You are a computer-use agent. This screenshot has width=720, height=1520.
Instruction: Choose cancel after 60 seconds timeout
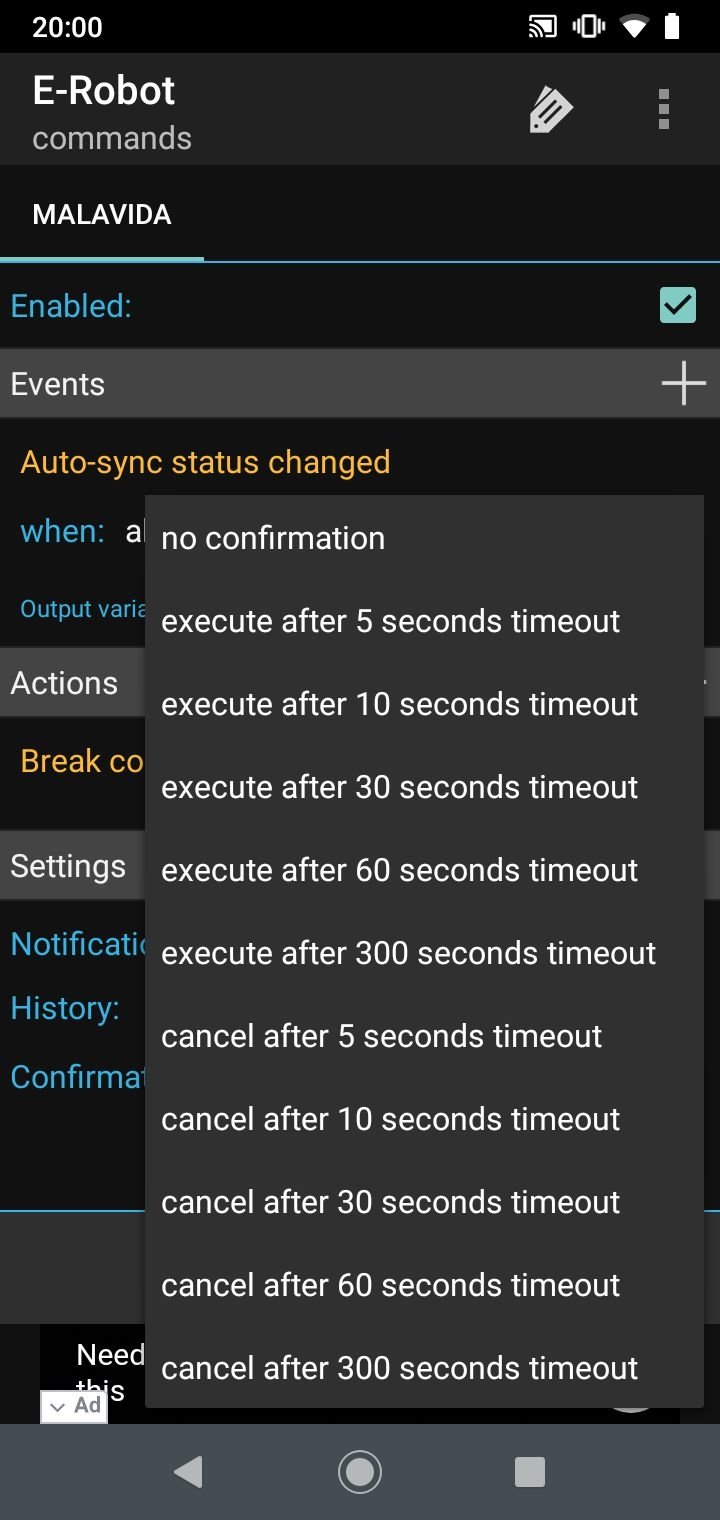pos(424,1285)
